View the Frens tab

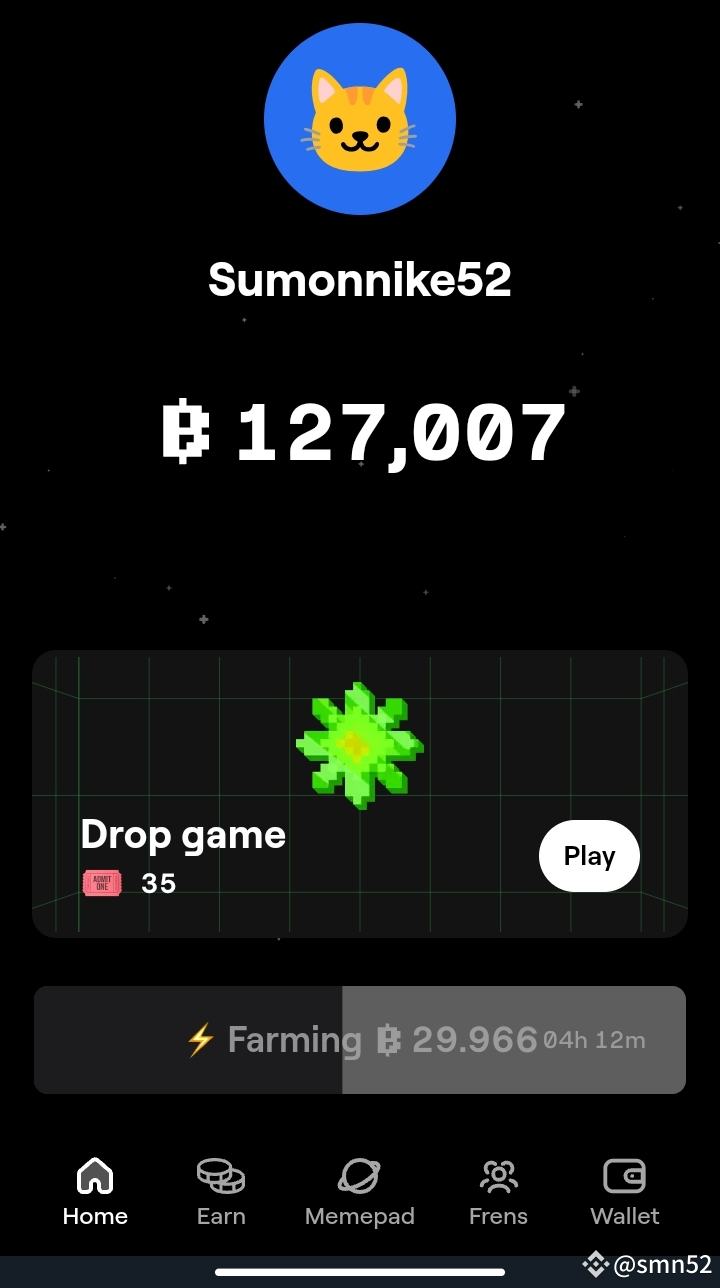tap(498, 1192)
